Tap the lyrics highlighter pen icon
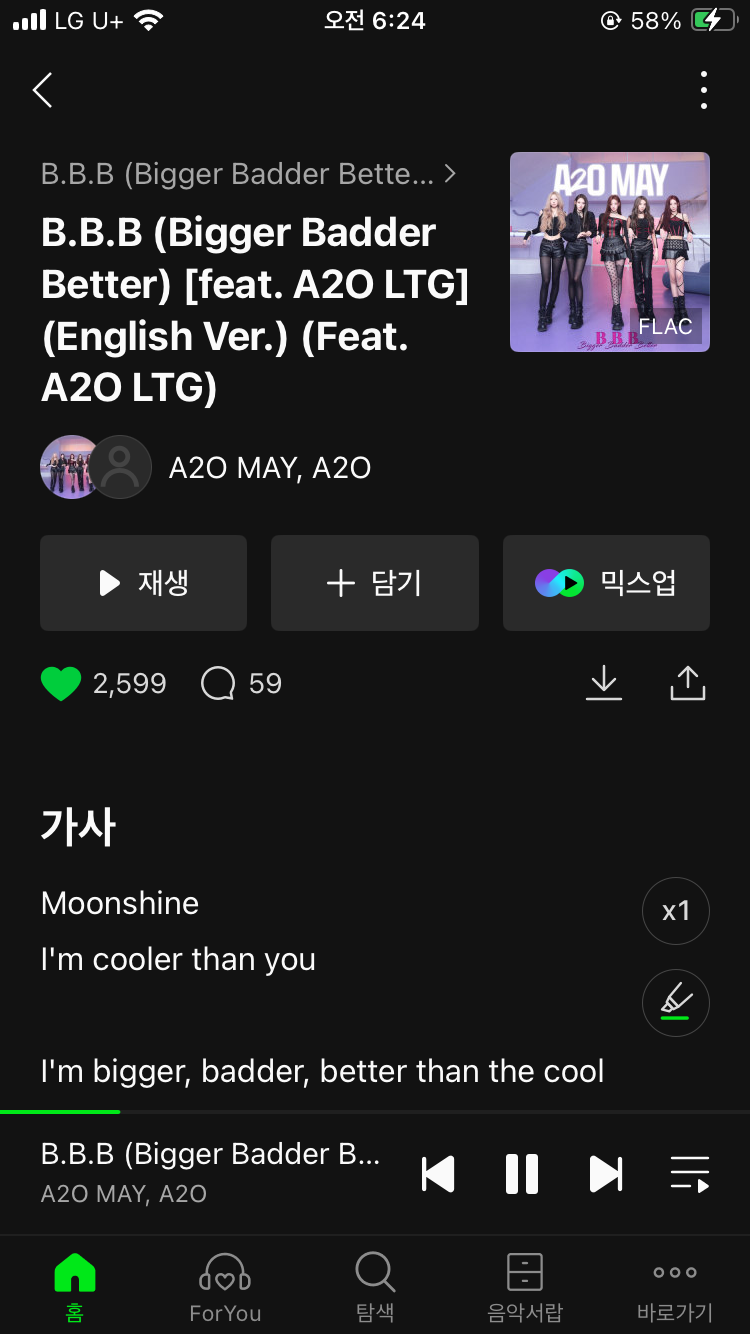 click(675, 1002)
